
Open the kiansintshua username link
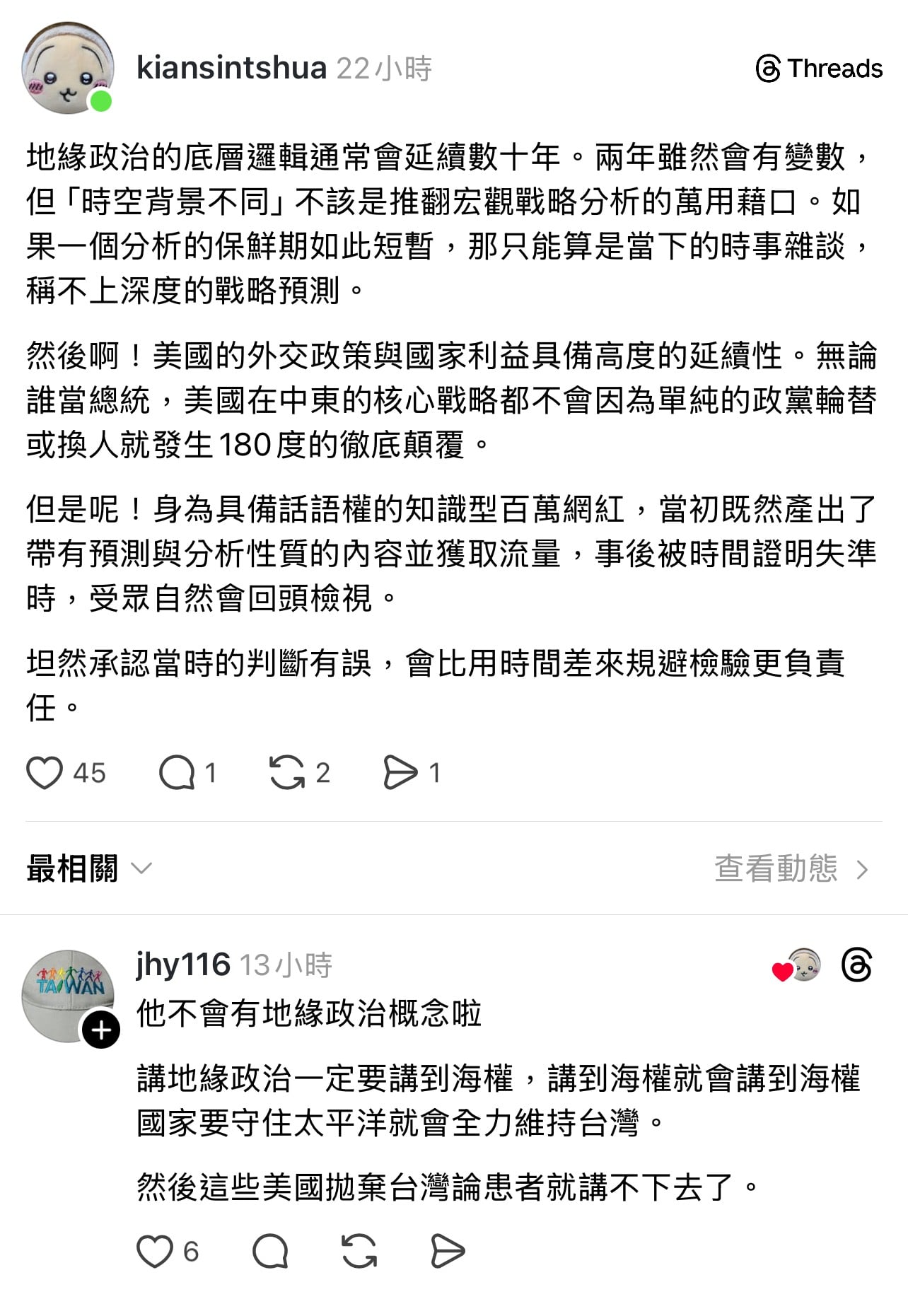pyautogui.click(x=231, y=69)
